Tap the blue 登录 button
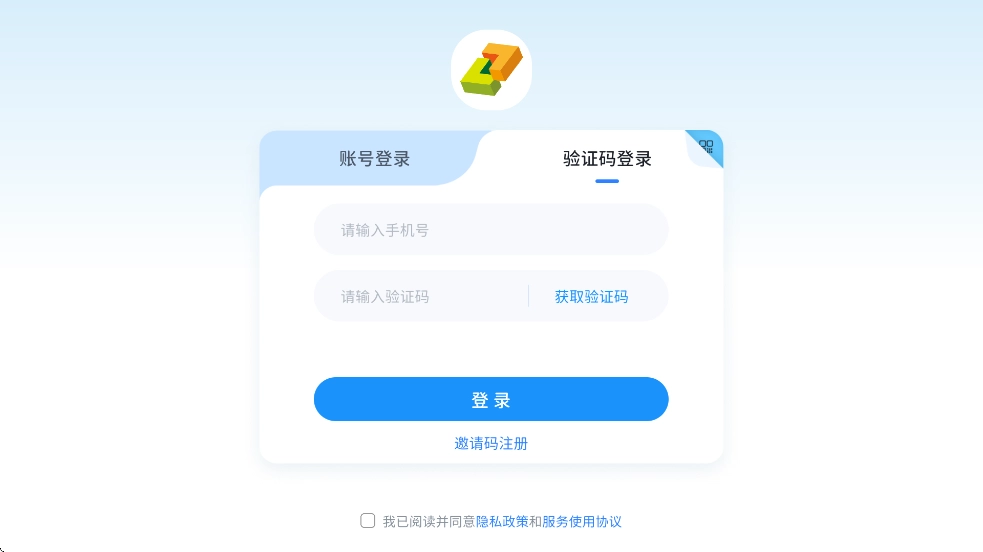983x552 pixels. 491,399
